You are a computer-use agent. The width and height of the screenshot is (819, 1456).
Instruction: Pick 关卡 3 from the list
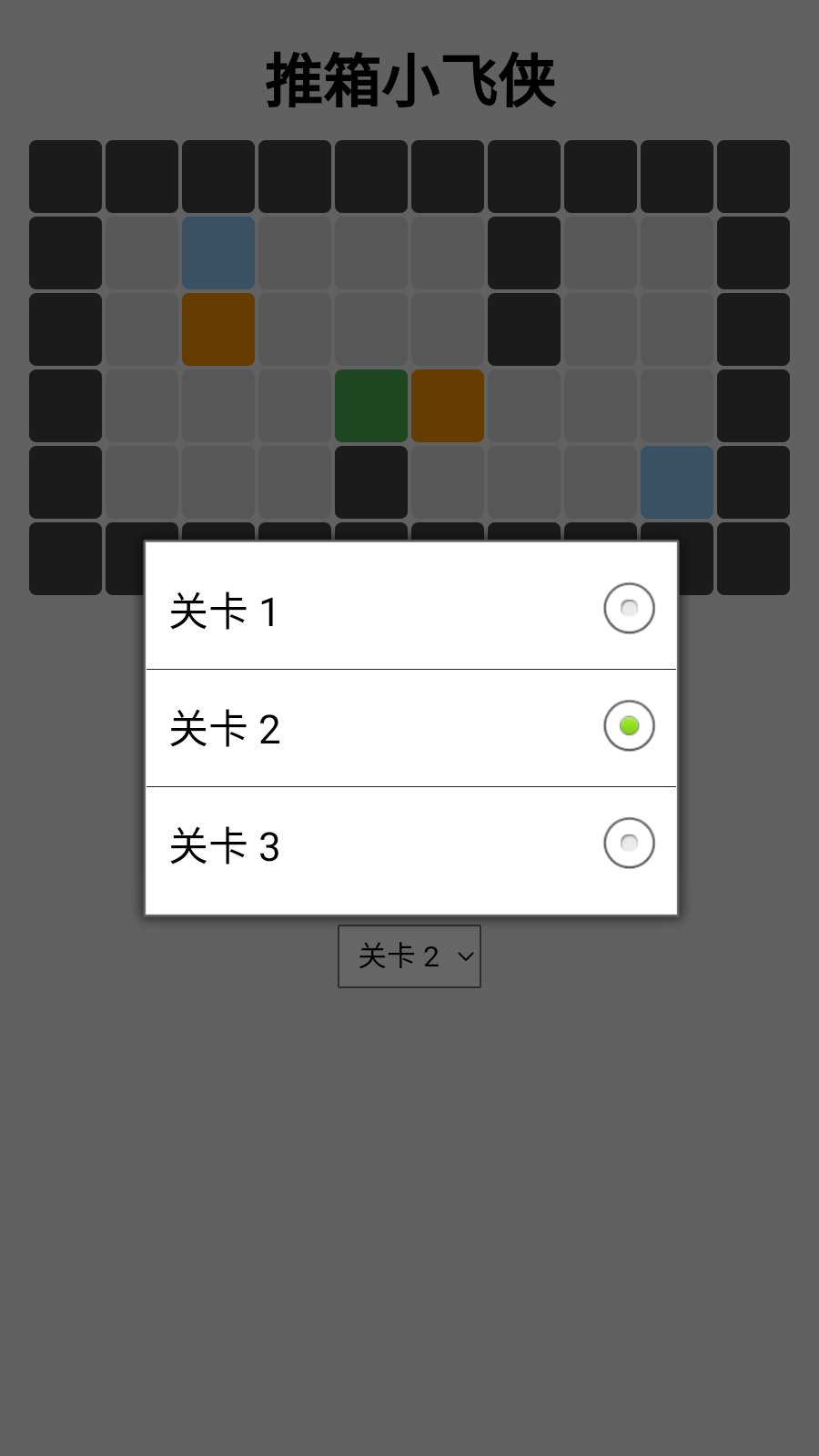click(x=410, y=845)
